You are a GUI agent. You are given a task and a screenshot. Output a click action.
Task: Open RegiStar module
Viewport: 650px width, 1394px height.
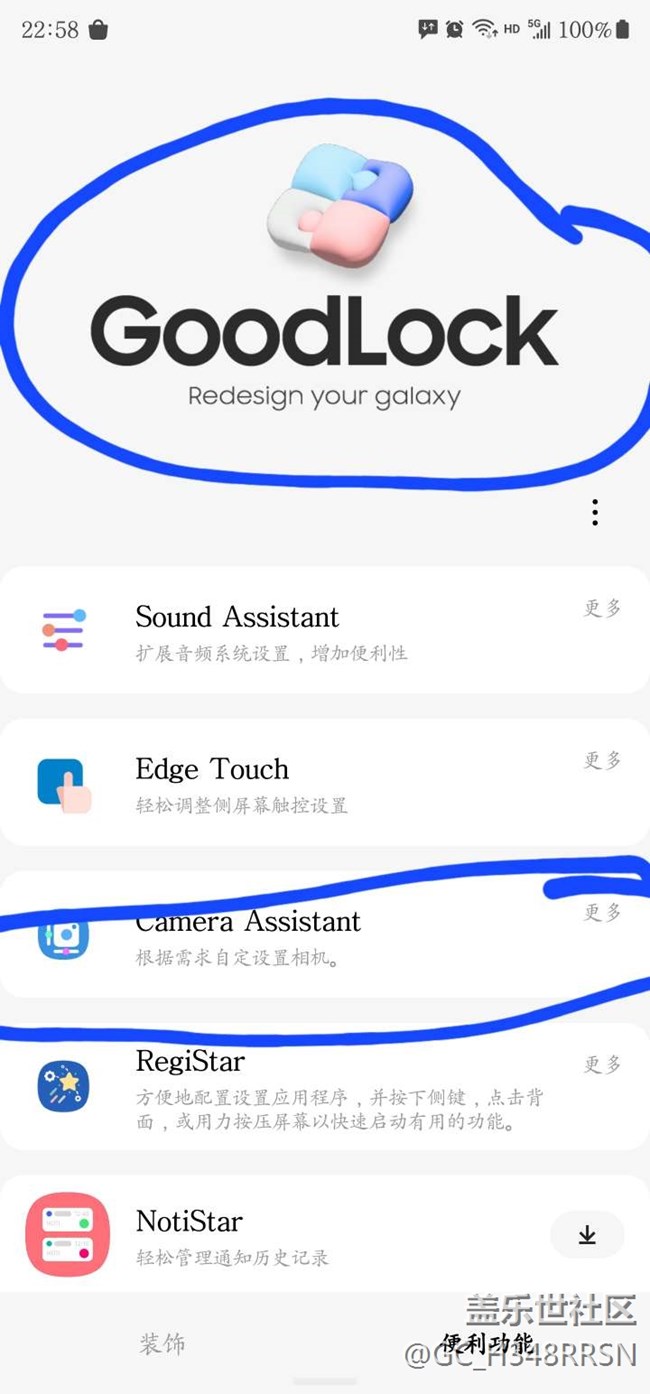[190, 1062]
